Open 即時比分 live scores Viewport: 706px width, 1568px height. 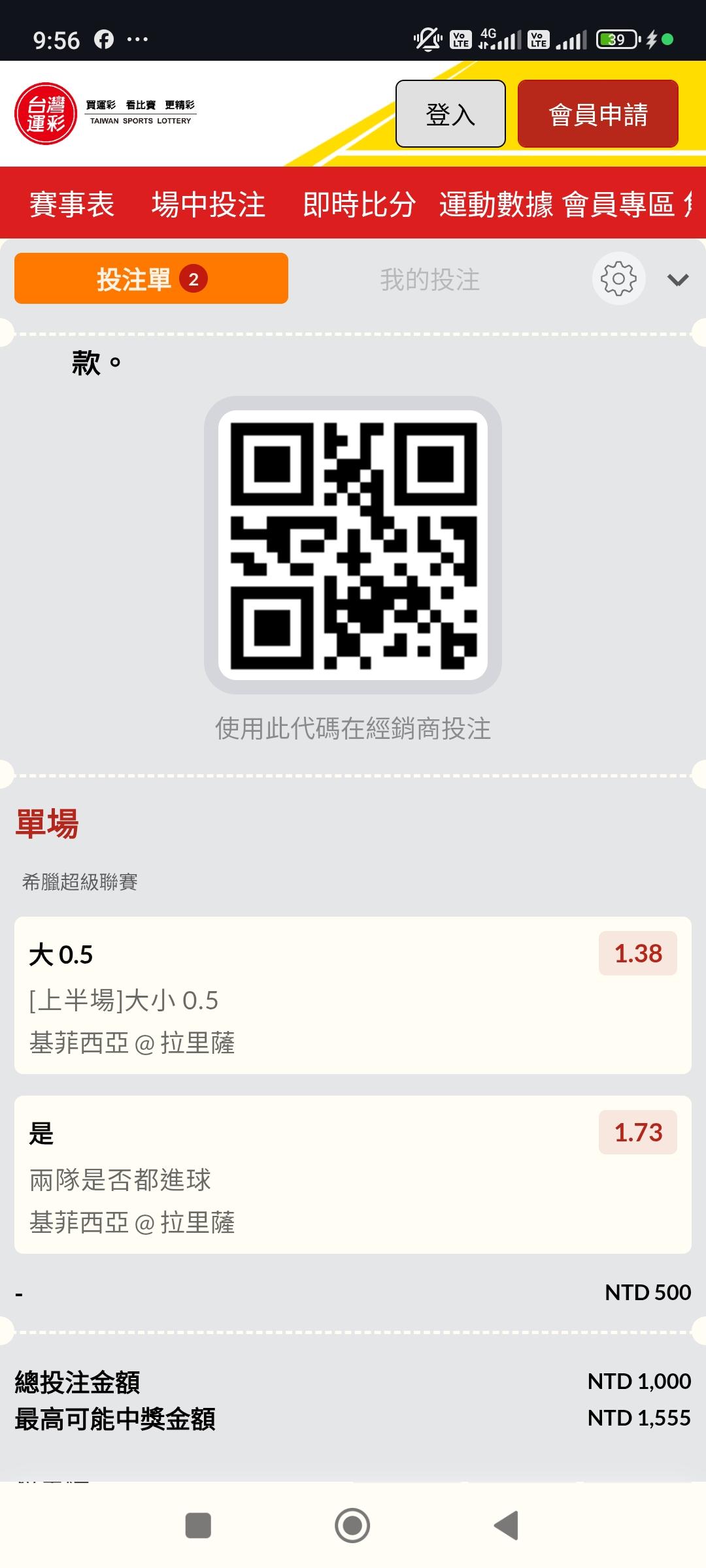pos(359,204)
